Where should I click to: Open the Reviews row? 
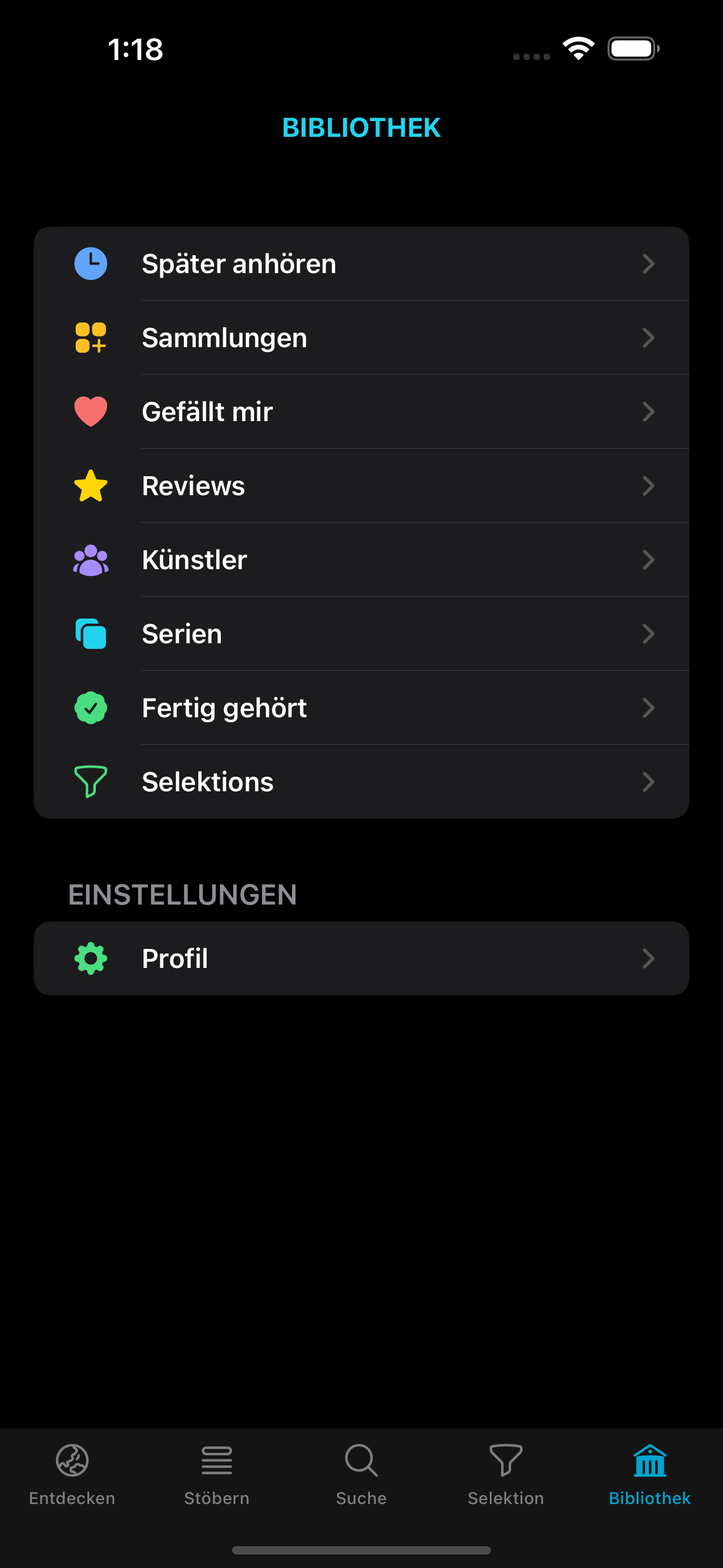pyautogui.click(x=361, y=486)
